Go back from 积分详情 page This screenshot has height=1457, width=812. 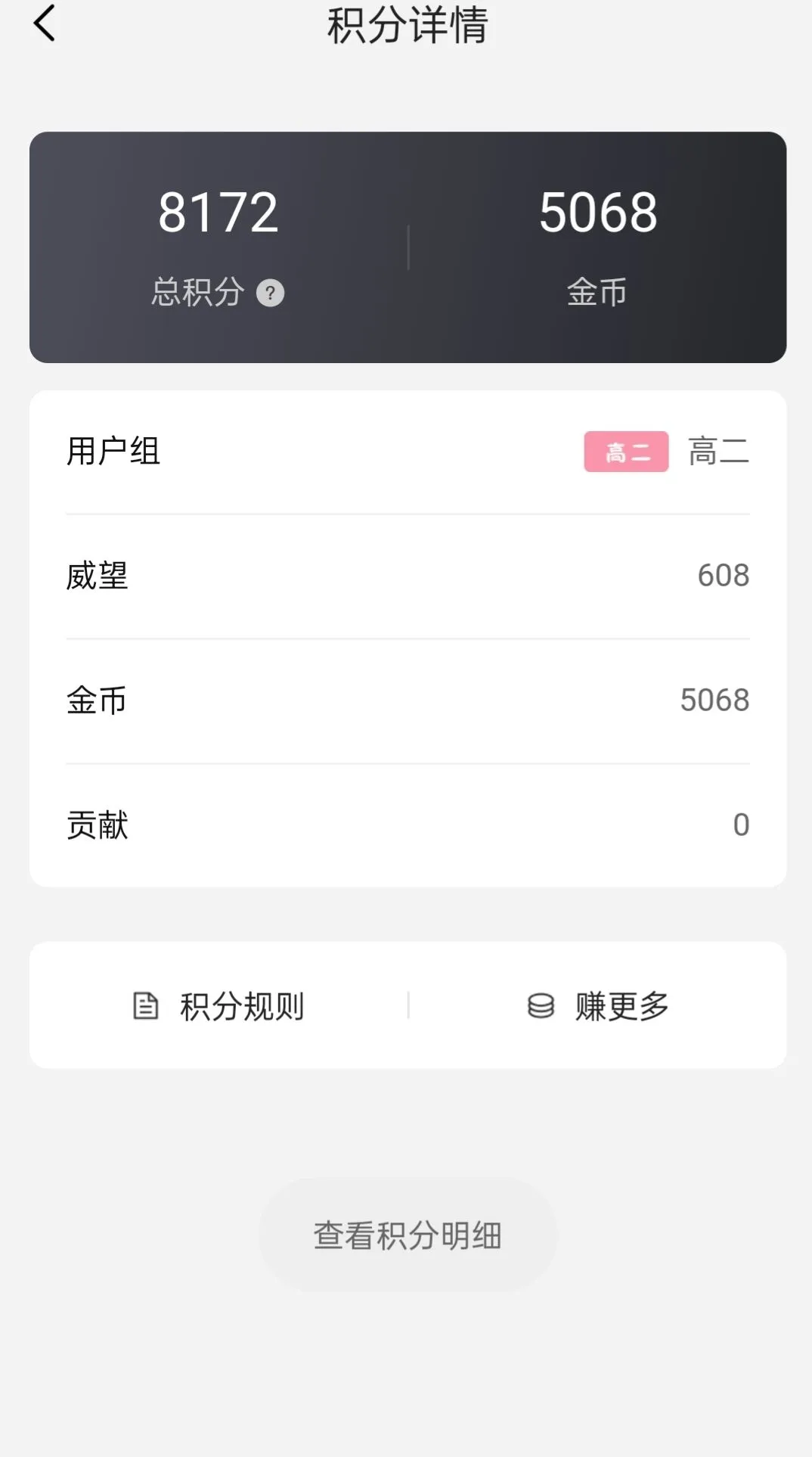pos(45,23)
